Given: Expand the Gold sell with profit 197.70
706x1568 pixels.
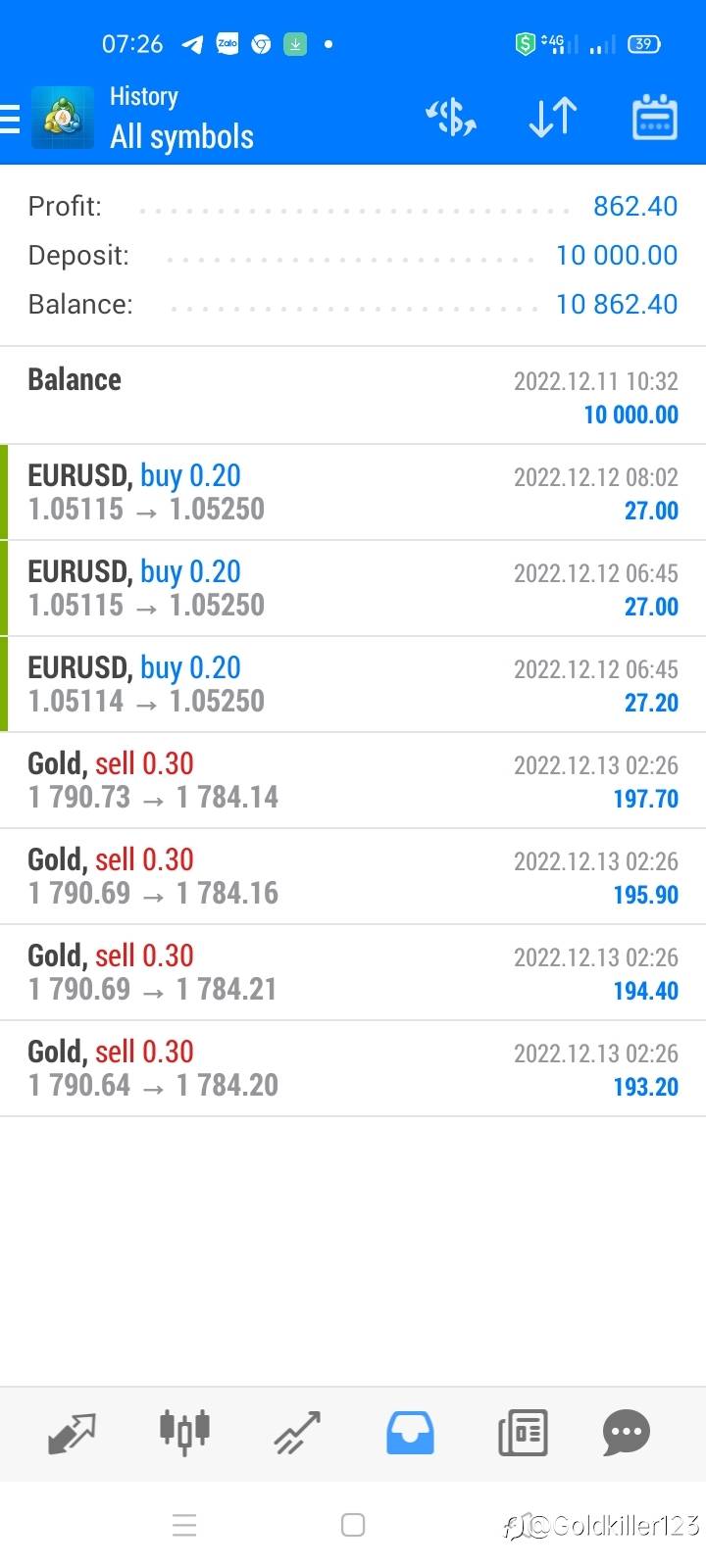Looking at the screenshot, I should click(353, 780).
